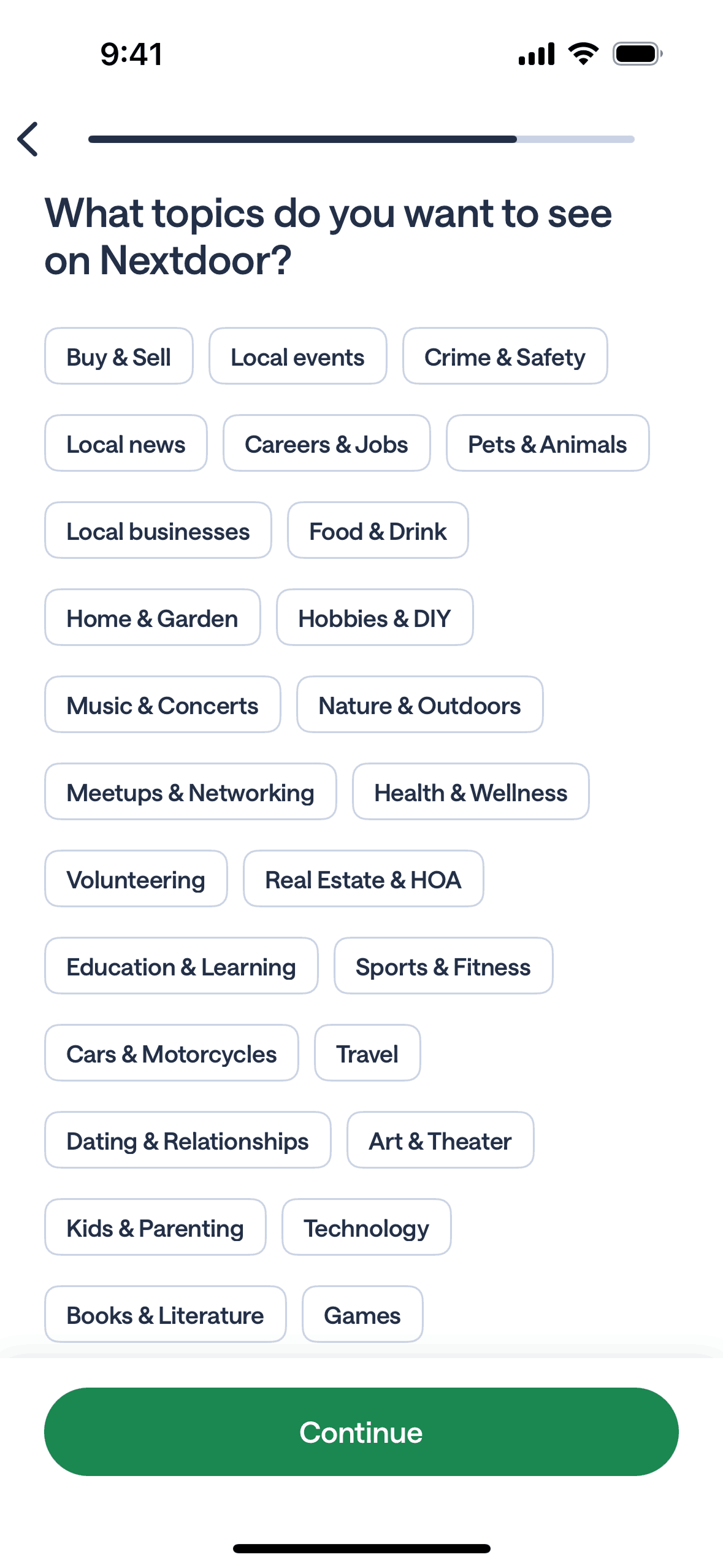
Task: Choose the Local events chip
Action: coord(297,356)
